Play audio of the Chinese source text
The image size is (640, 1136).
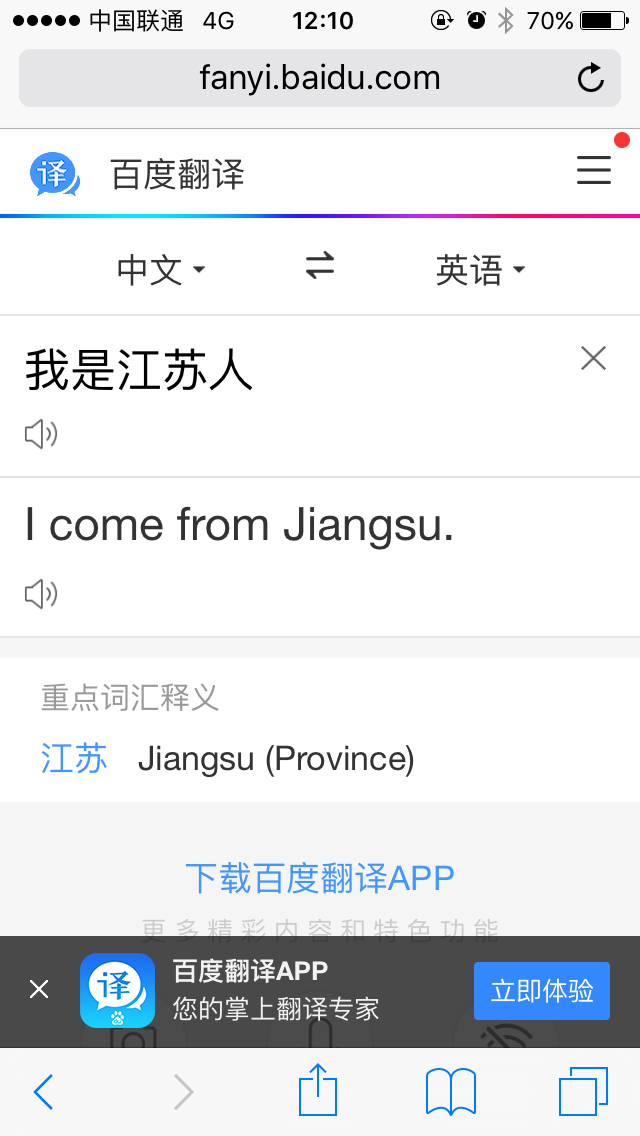pos(41,434)
